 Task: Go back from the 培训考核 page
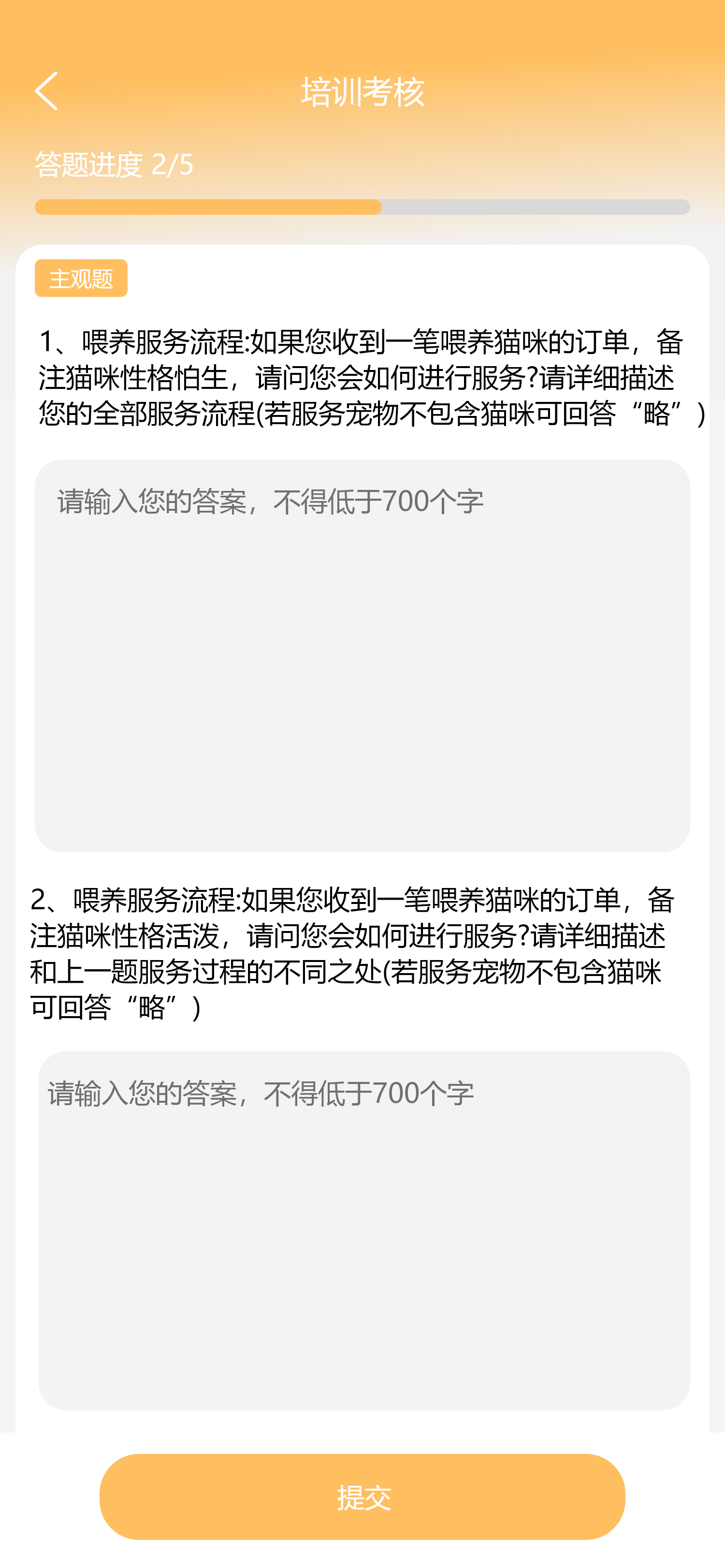pos(46,91)
